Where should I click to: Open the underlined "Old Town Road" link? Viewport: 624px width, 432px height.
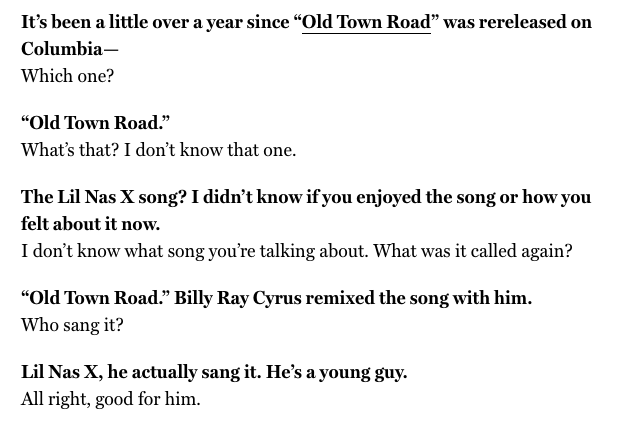click(366, 22)
